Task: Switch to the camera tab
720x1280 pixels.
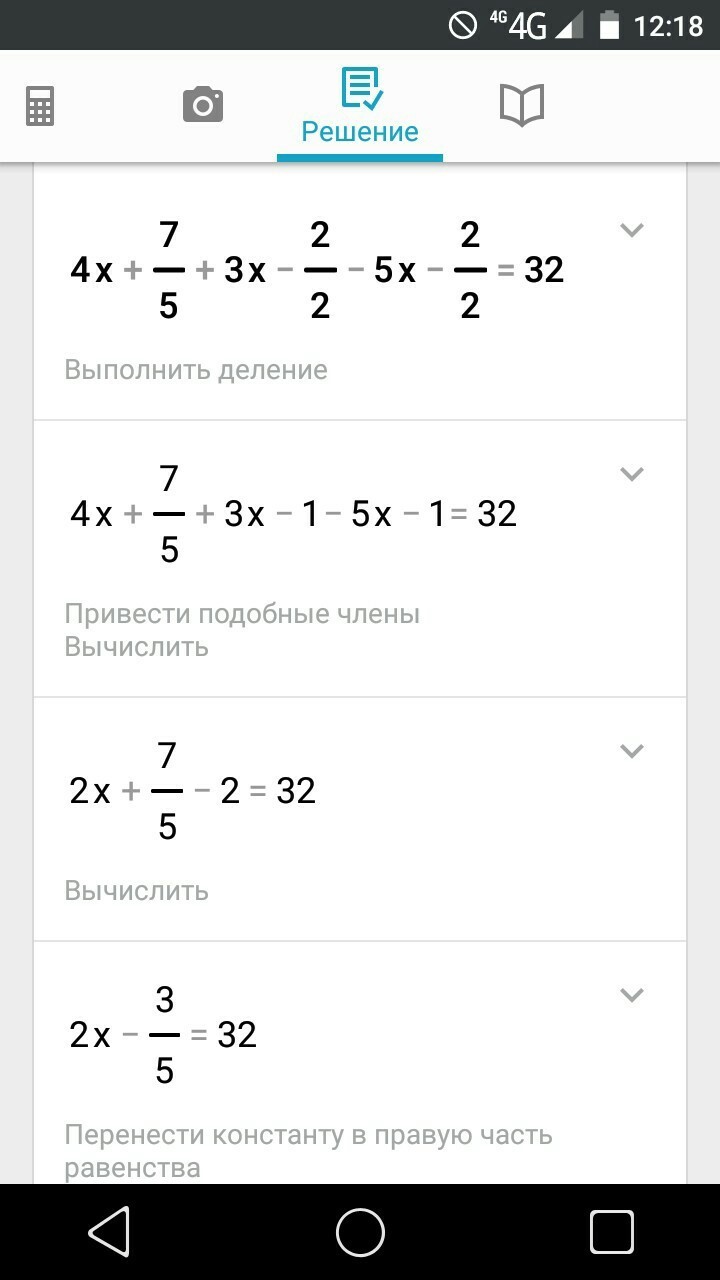Action: tap(202, 105)
